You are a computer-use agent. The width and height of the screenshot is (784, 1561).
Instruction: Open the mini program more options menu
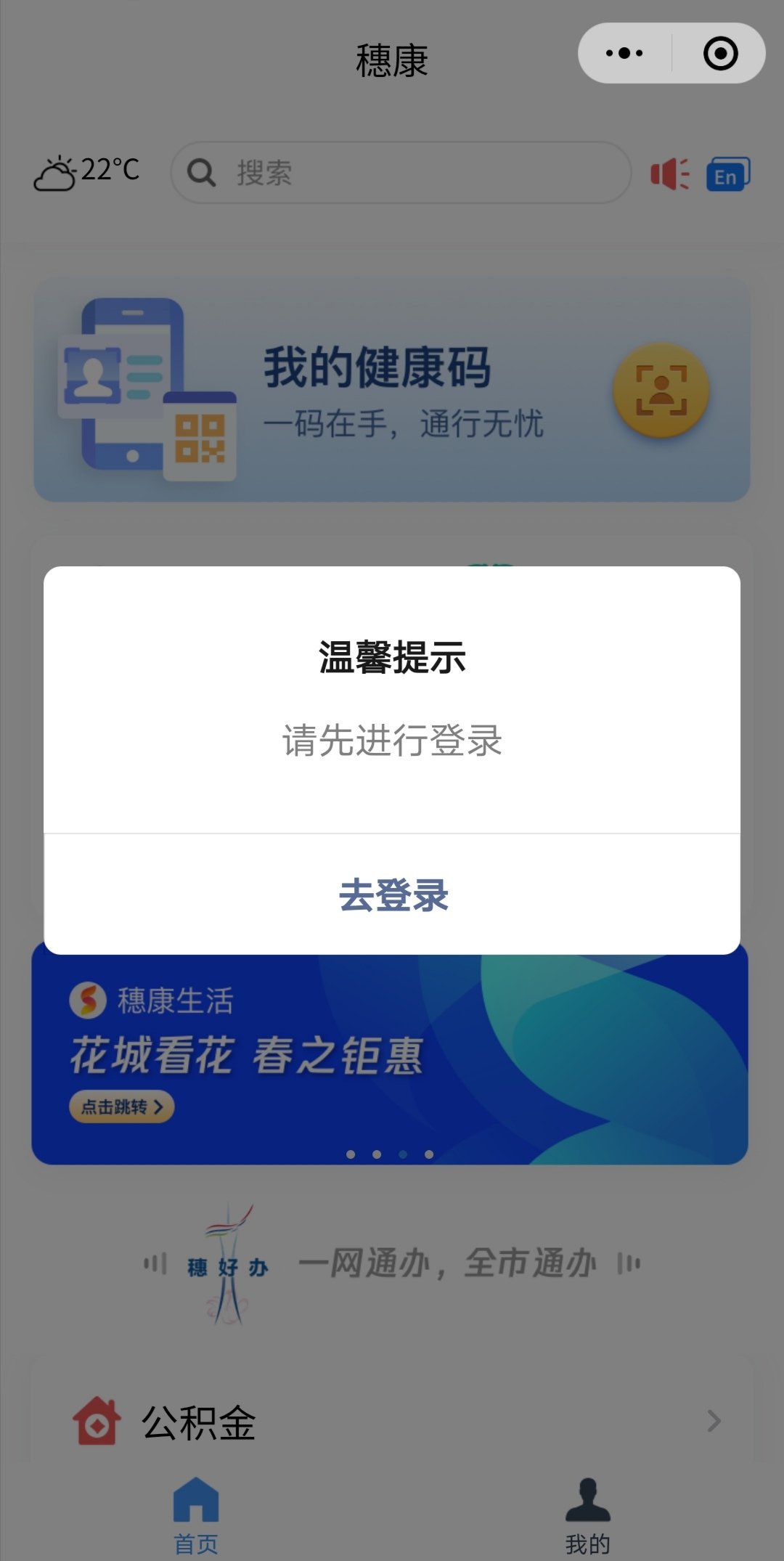pos(624,53)
